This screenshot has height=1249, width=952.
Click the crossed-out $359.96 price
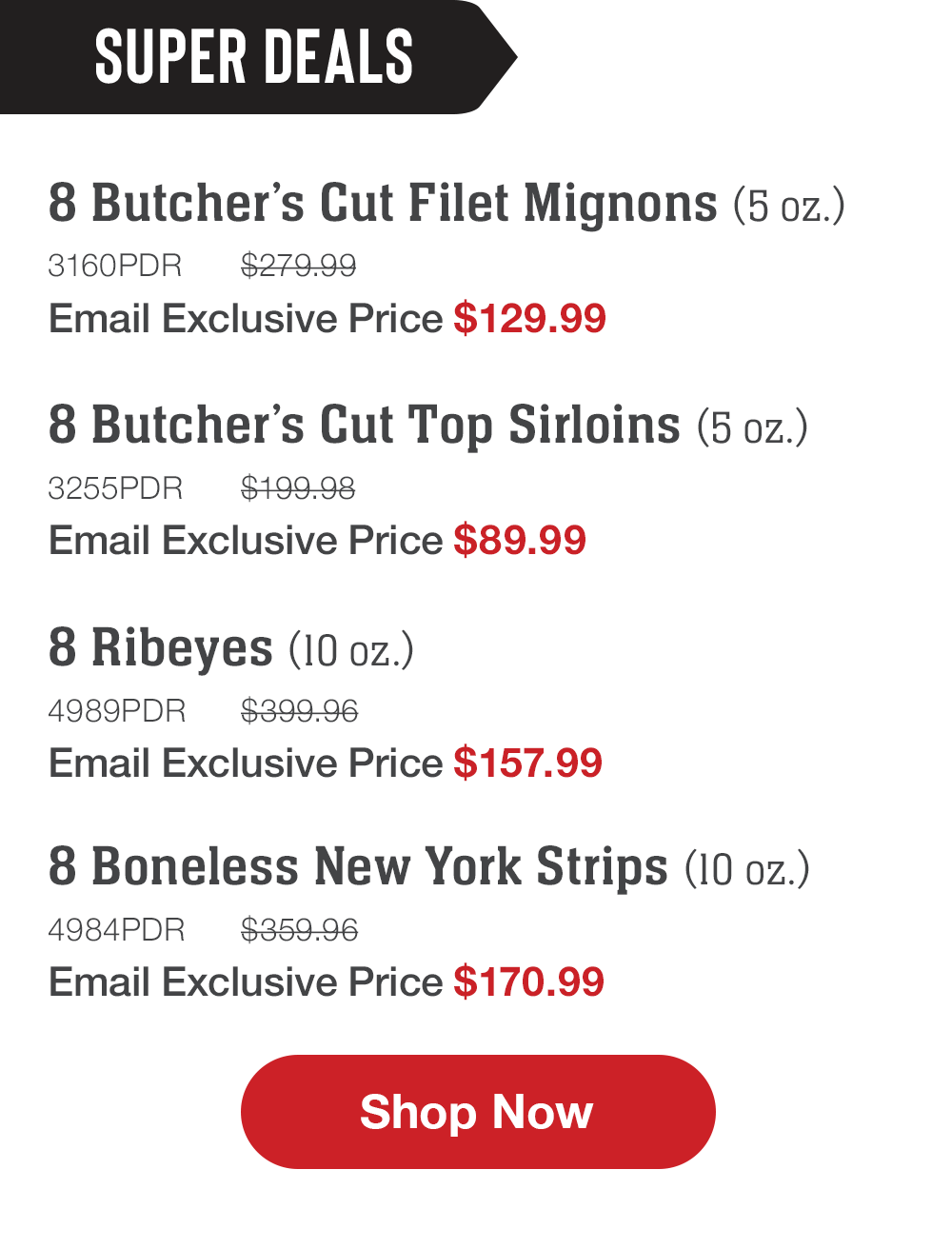(301, 930)
